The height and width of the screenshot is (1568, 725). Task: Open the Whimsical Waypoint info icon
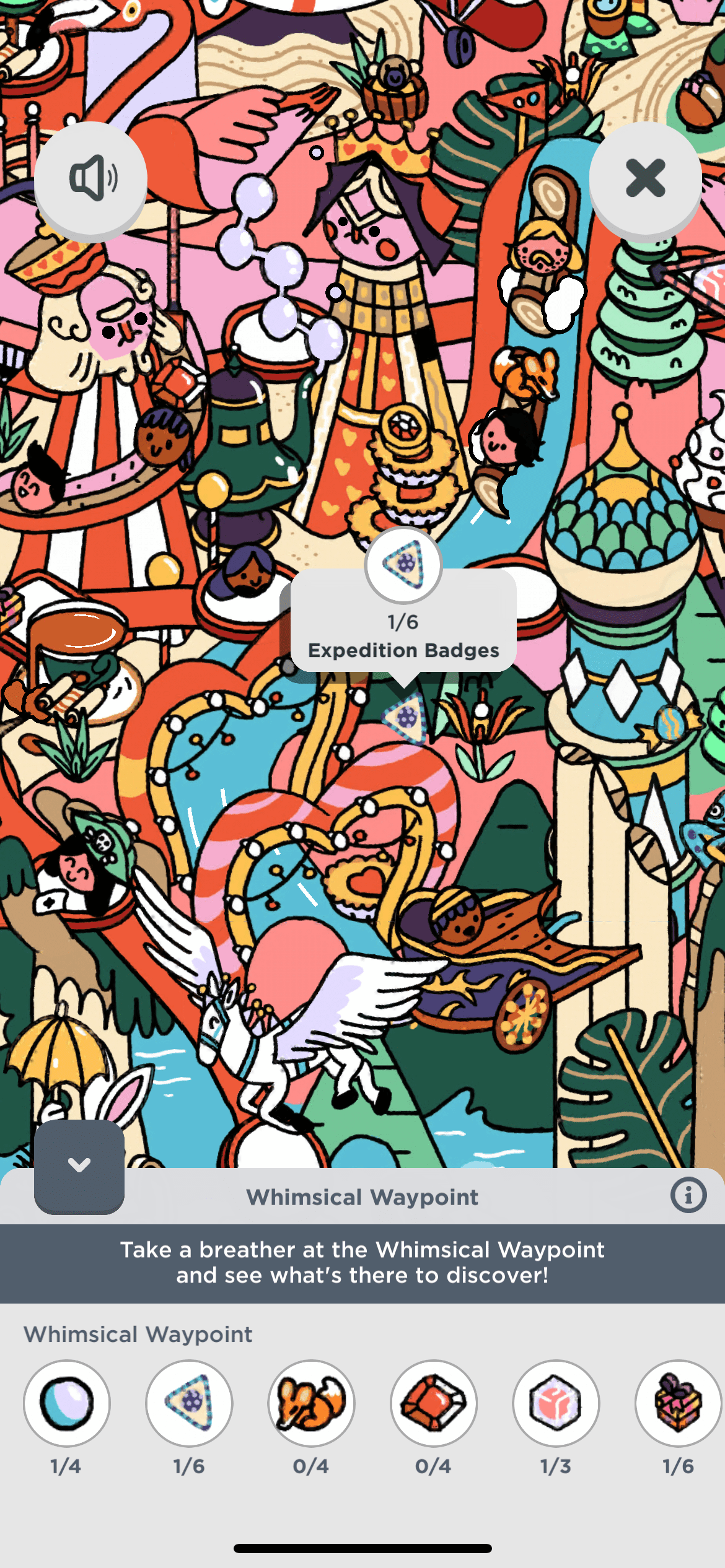[x=688, y=1195]
